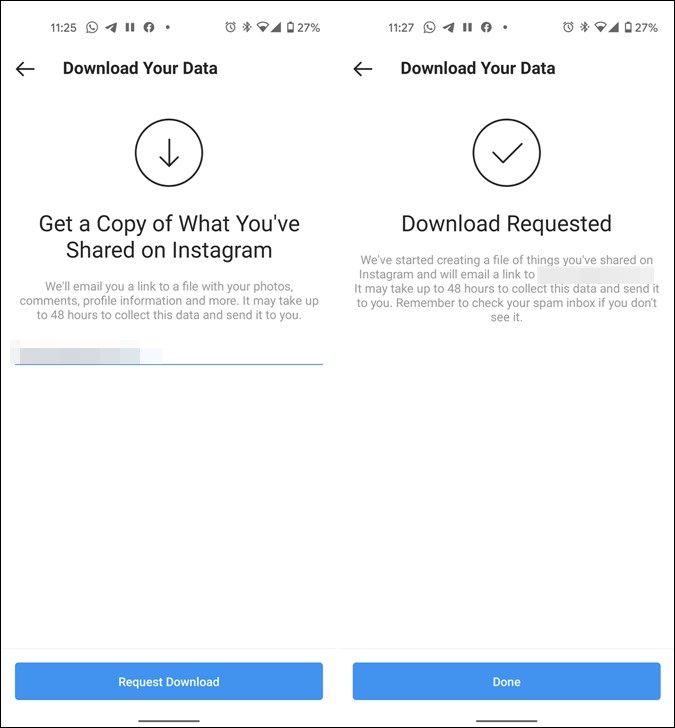675x728 pixels.
Task: Tap the Done button
Action: click(x=506, y=681)
